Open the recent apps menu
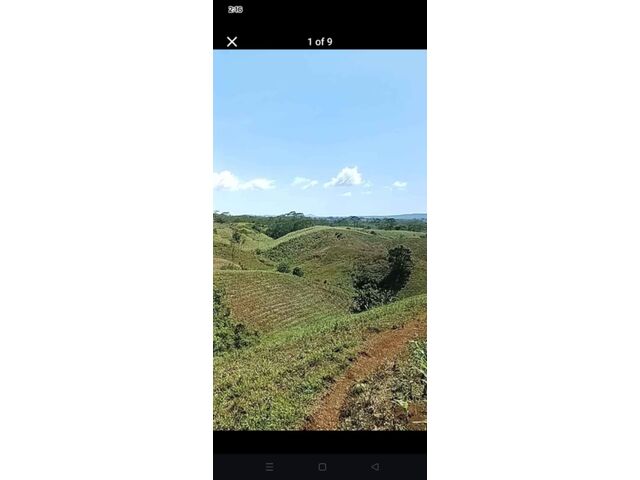The image size is (640, 480). pyautogui.click(x=269, y=466)
